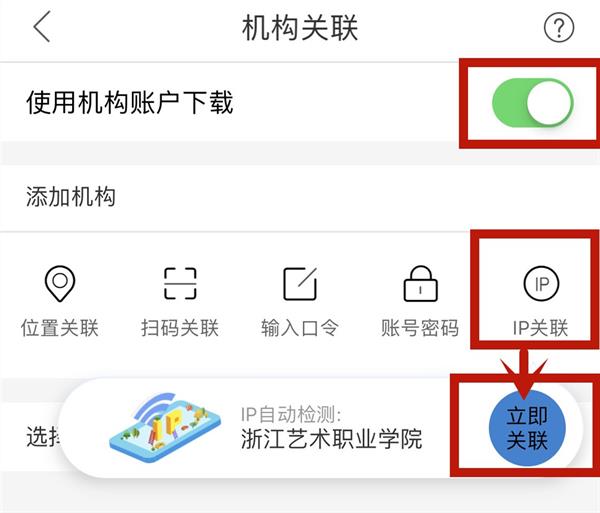Screen dimensions: 600x513
Task: Tap 立即关联 blue button
Action: (527, 429)
